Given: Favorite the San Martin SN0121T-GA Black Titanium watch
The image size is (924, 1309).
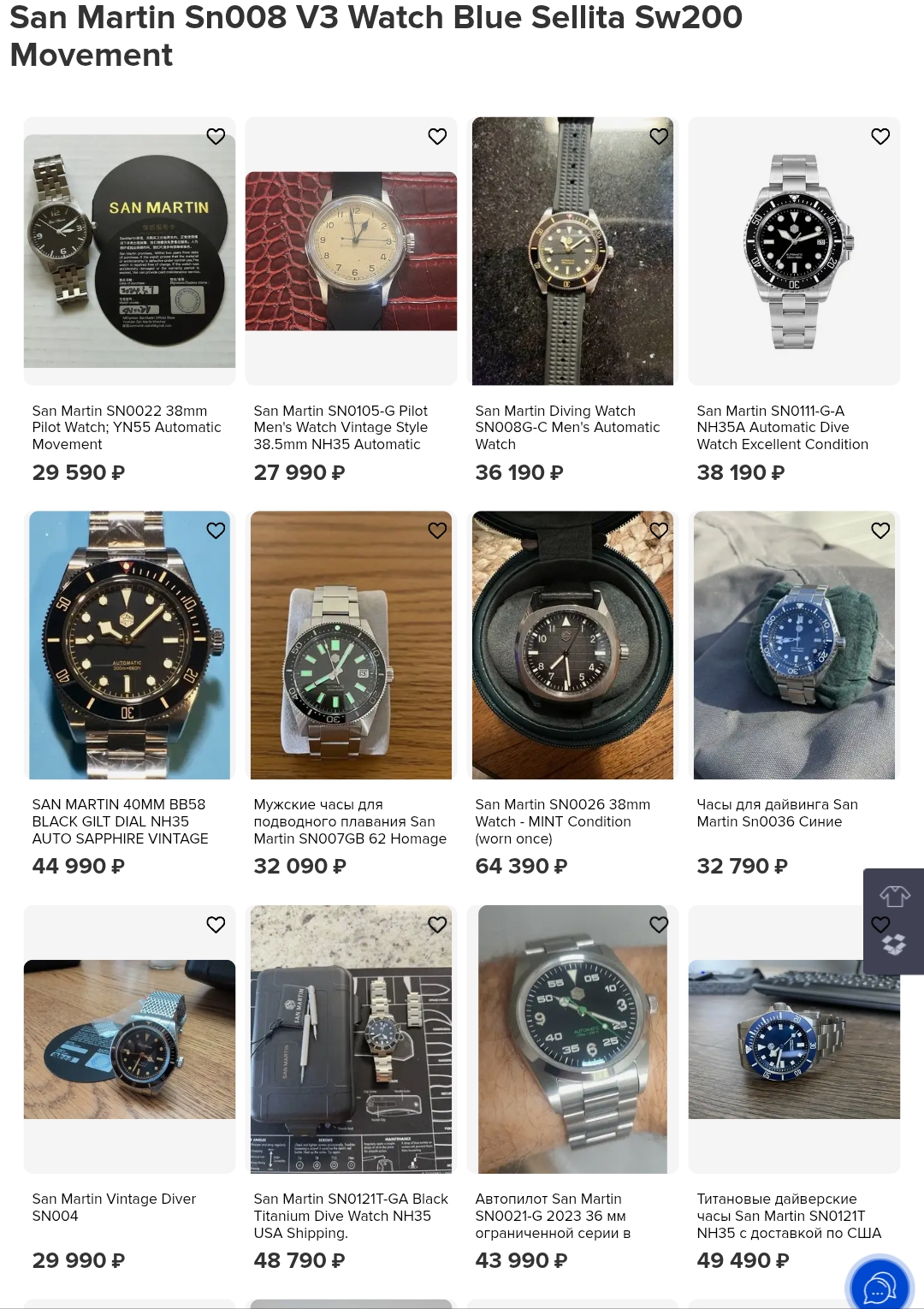Looking at the screenshot, I should pyautogui.click(x=437, y=925).
